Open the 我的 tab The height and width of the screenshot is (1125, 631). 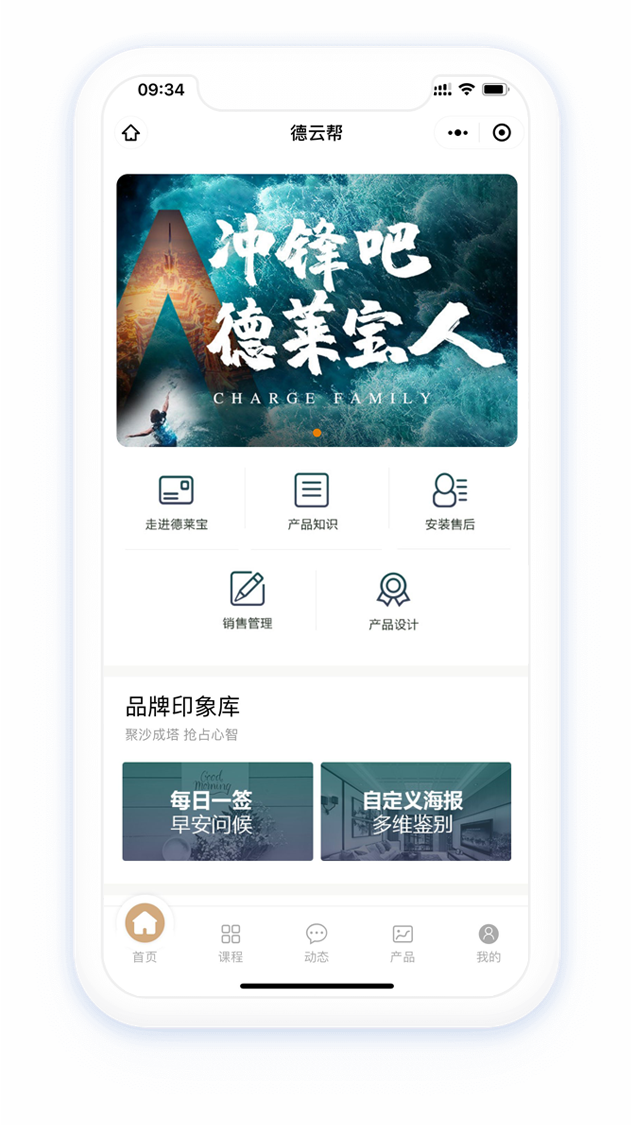click(488, 943)
